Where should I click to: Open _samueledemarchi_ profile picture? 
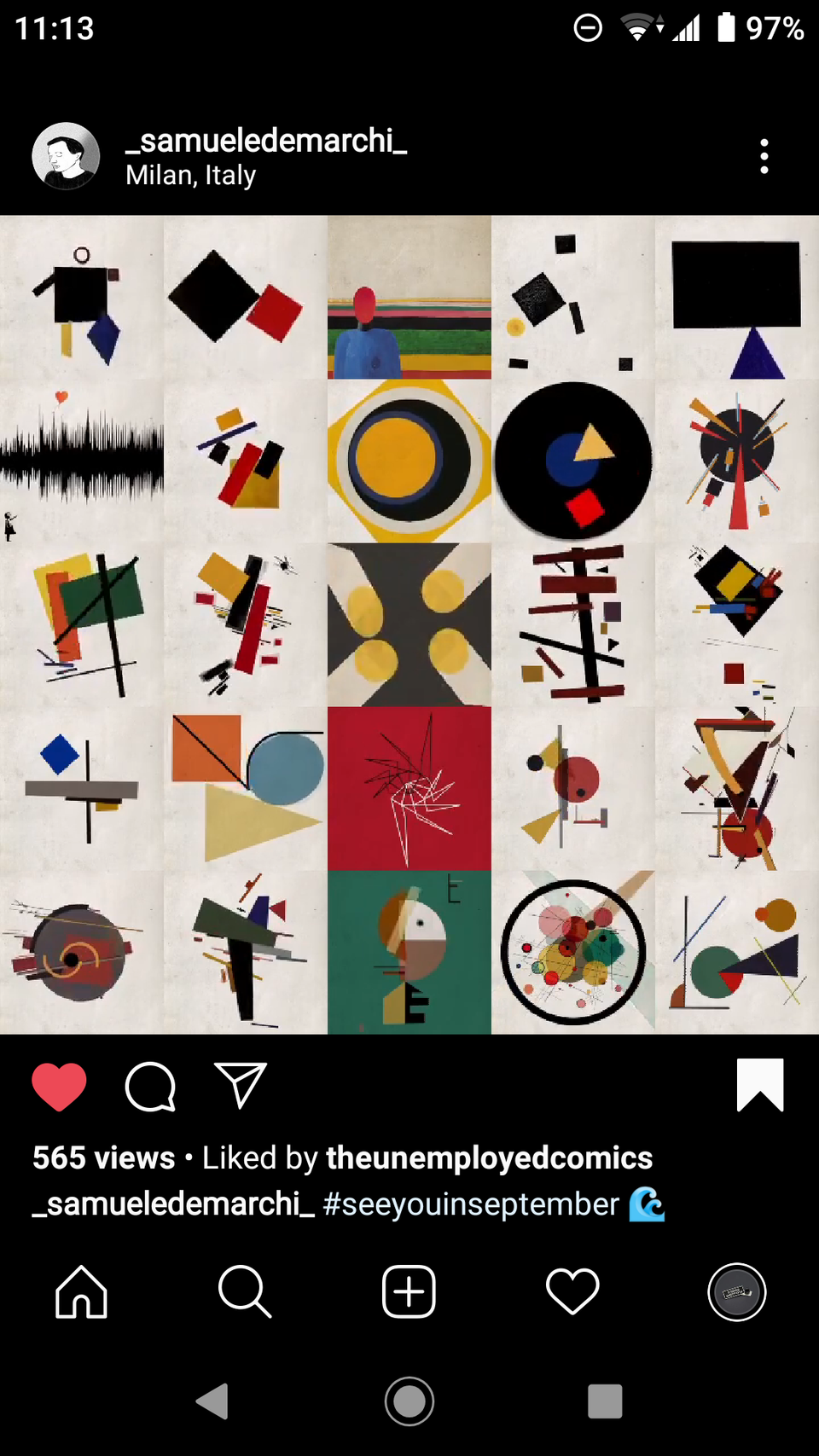tap(66, 156)
